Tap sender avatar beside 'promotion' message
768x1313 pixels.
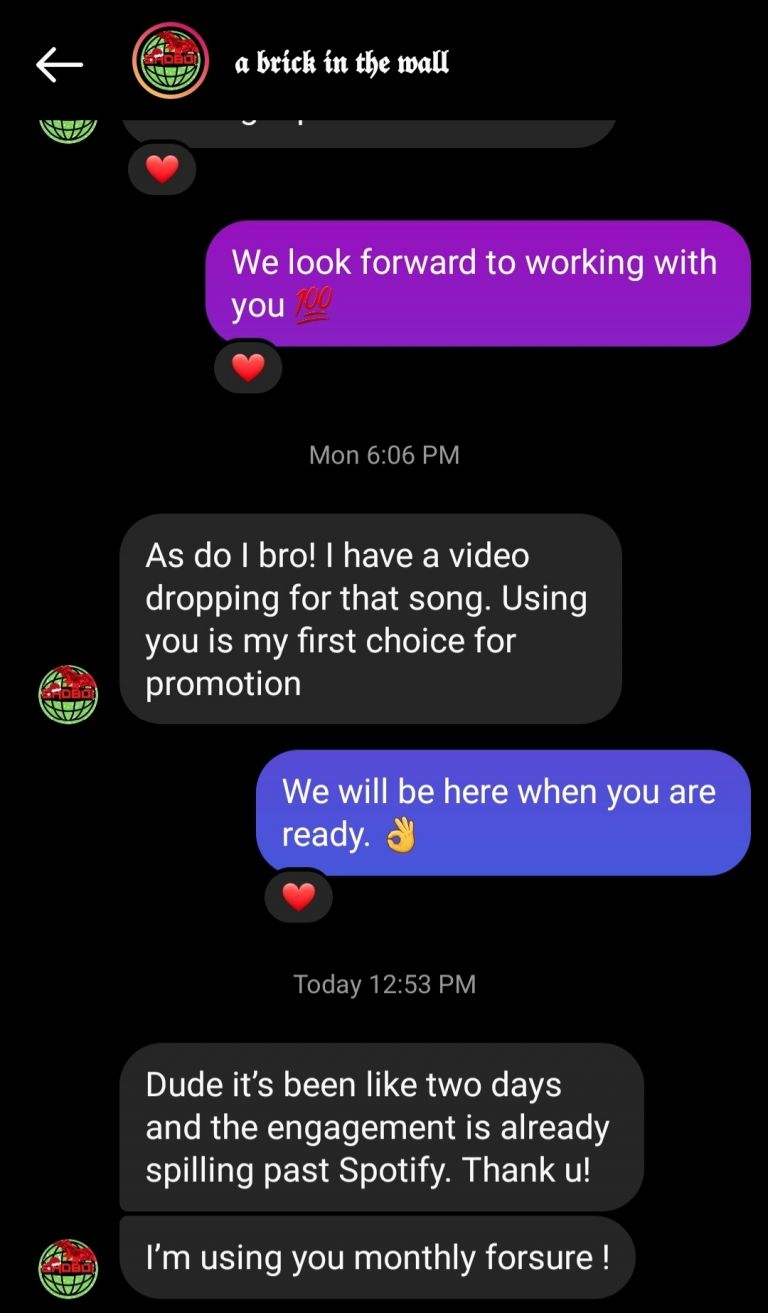68,694
